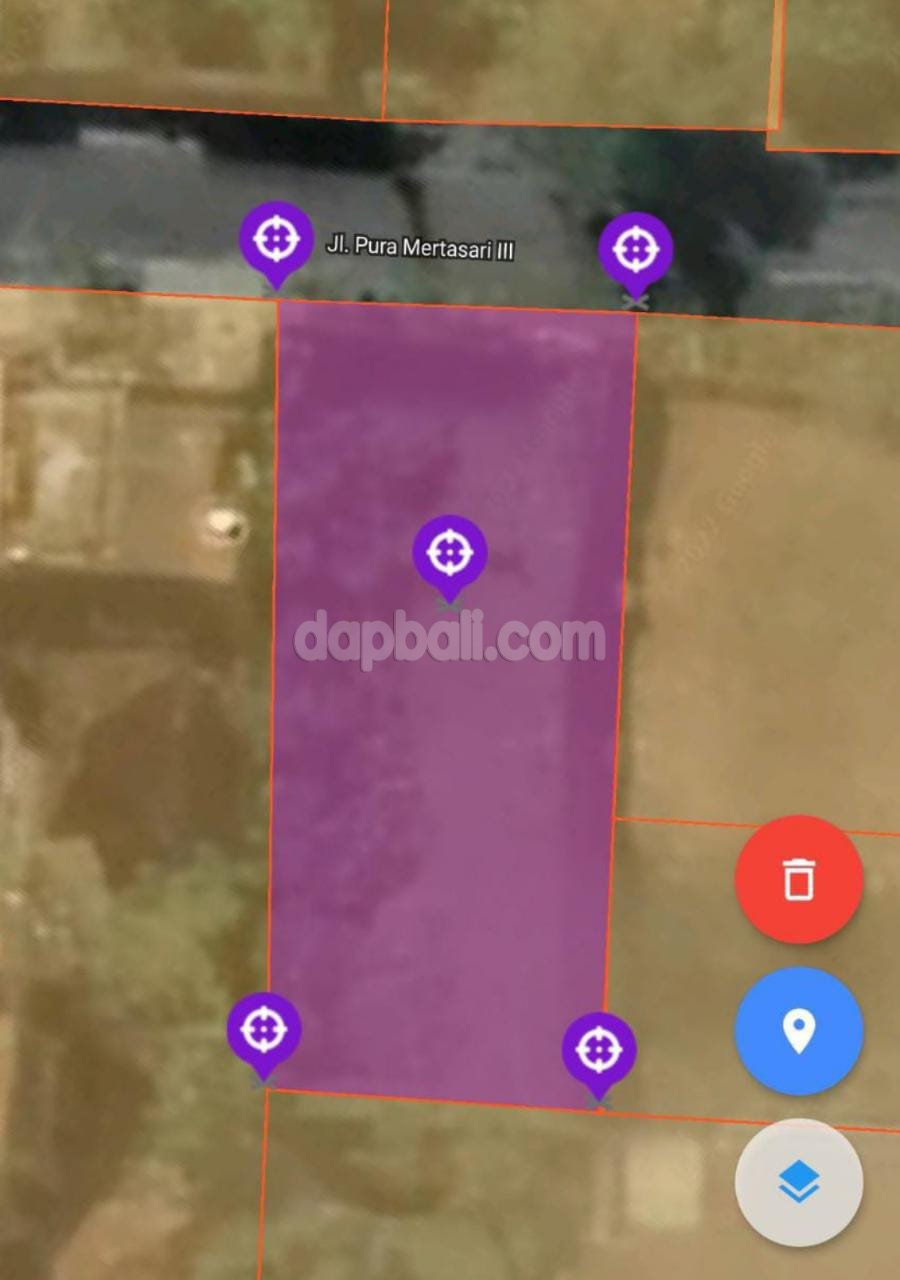Tap the blue location pin button
The width and height of the screenshot is (900, 1280).
798,1031
